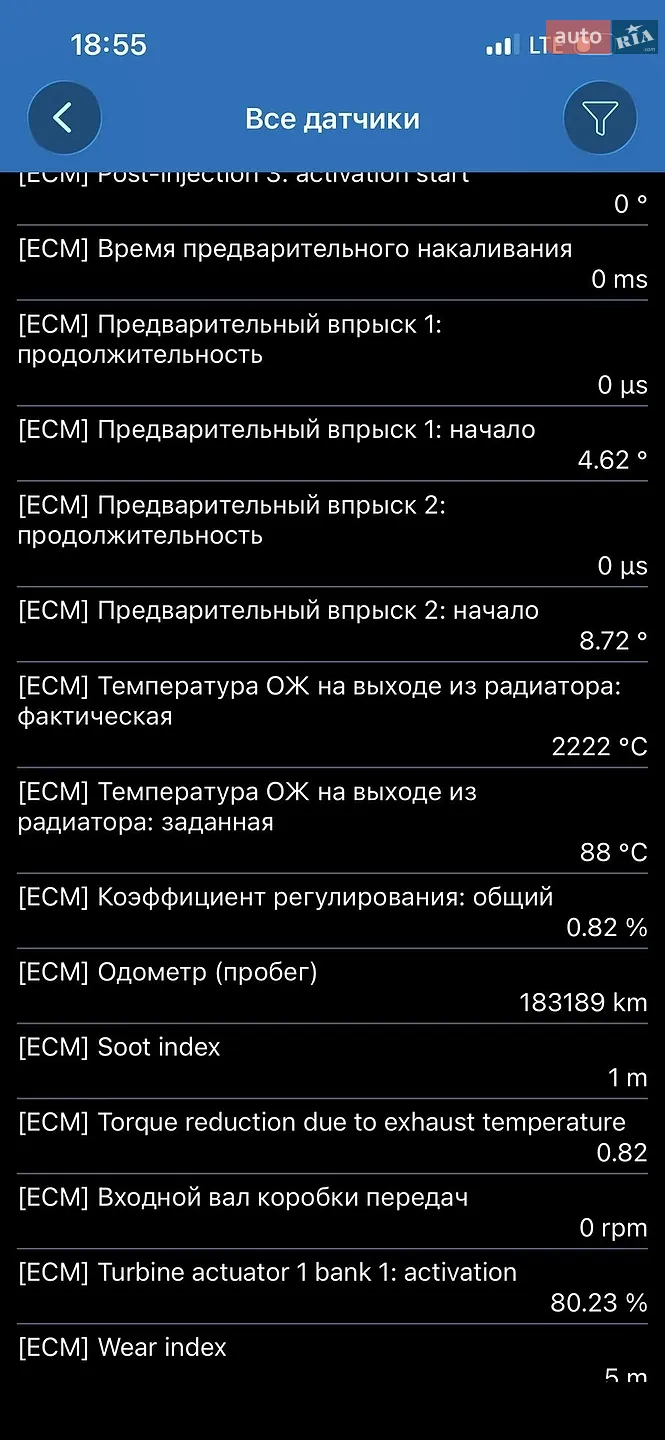Open Коэффициент регулирования: общий row
The image size is (665, 1440).
point(332,912)
